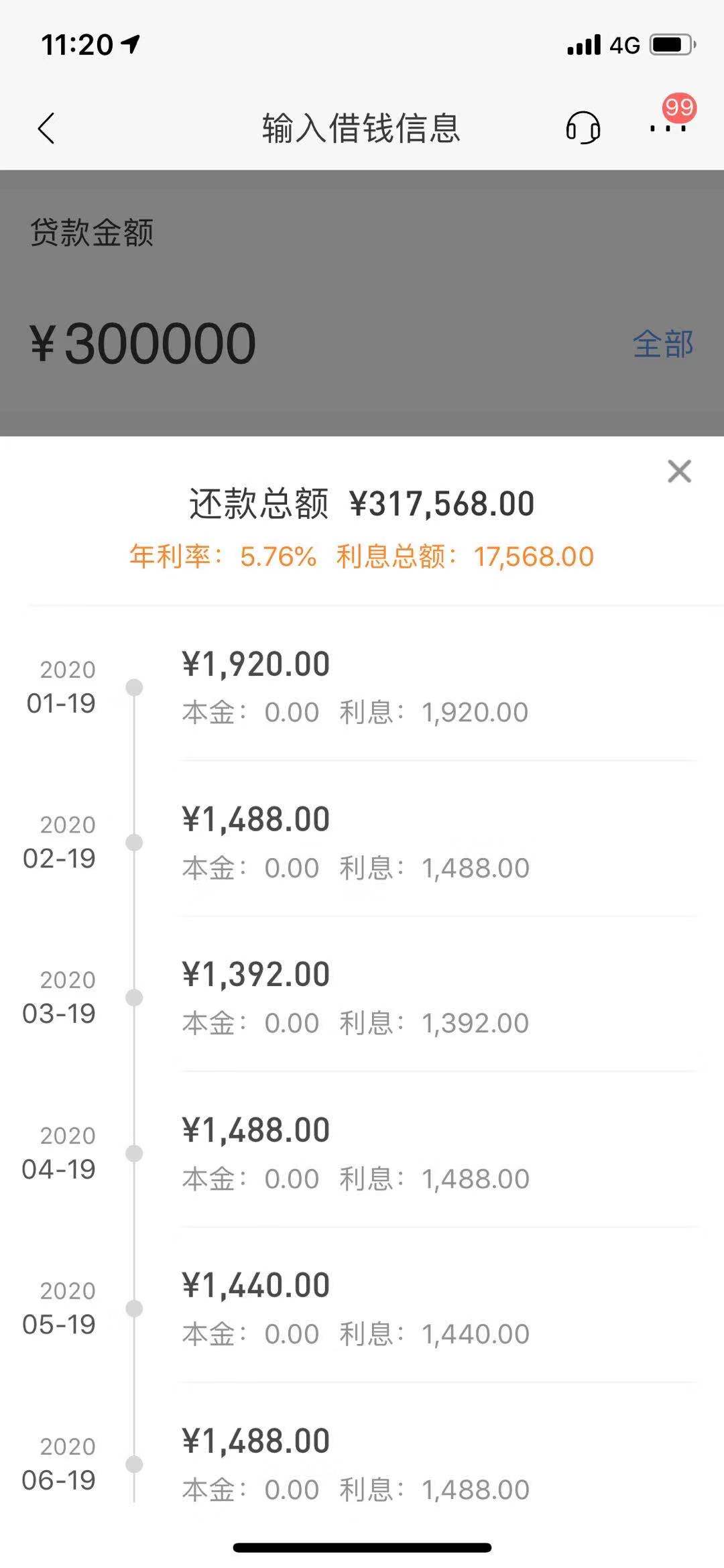Image resolution: width=724 pixels, height=1568 pixels.
Task: Close the repayment schedule panel
Action: 680,471
